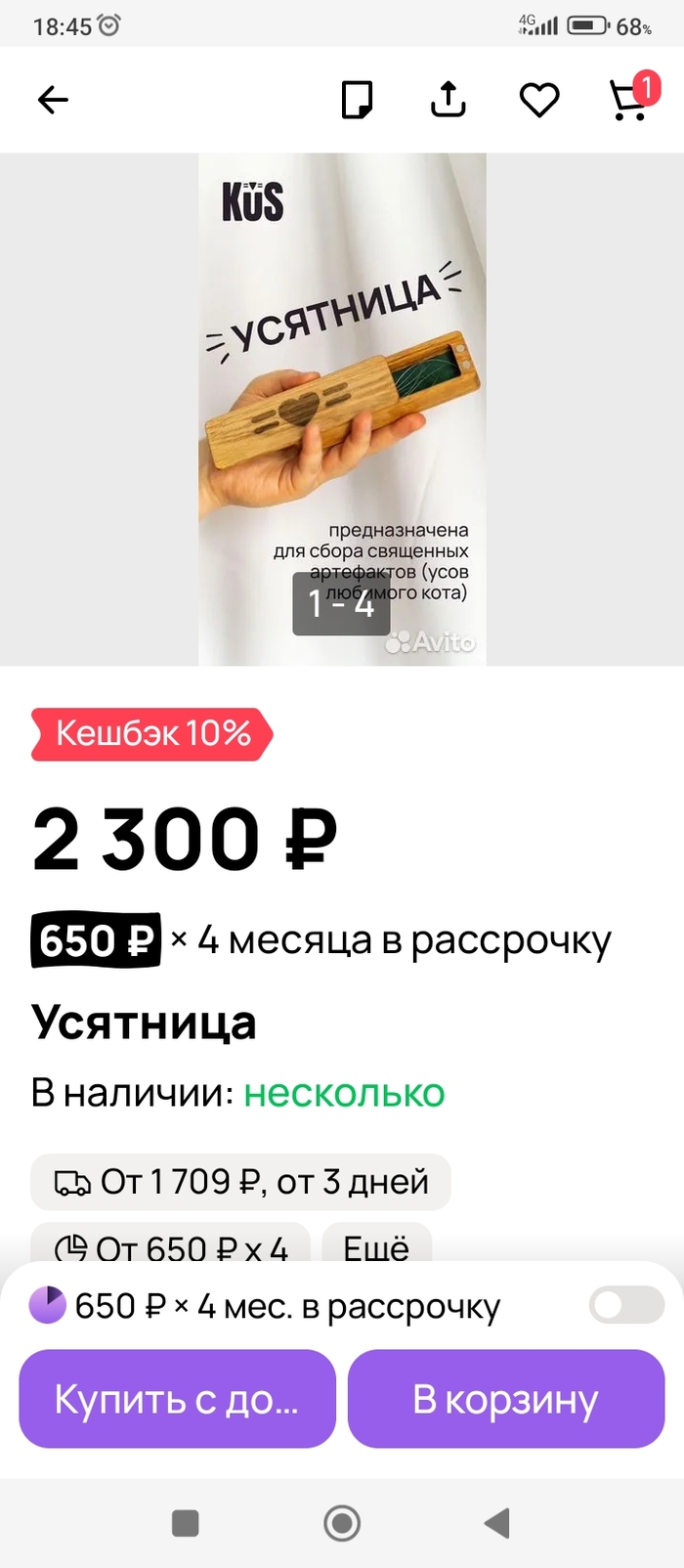Share this Усятница listing
The image size is (684, 1568).
click(x=448, y=100)
